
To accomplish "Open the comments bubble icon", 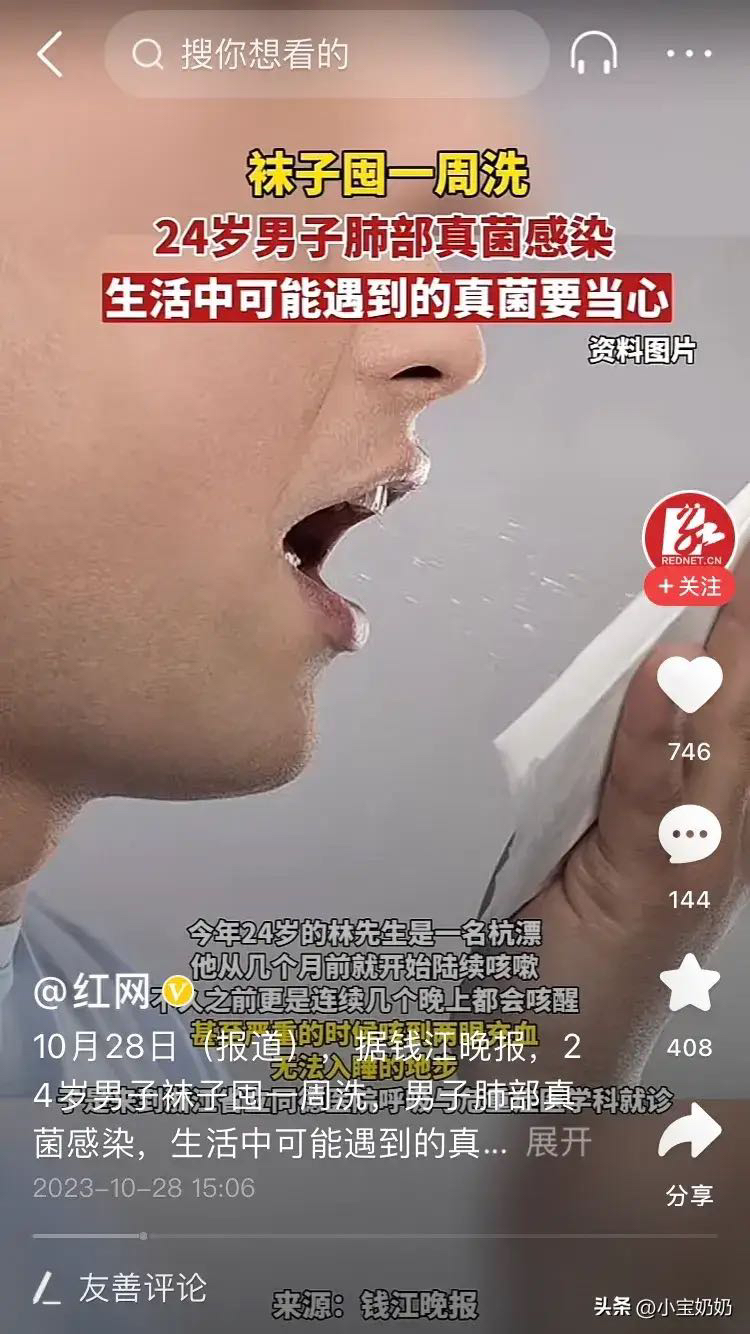I will click(689, 836).
